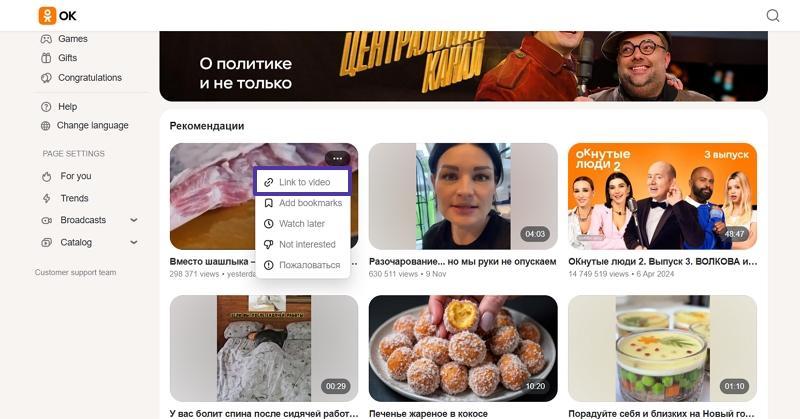800x419 pixels.
Task: Open the OK logo home link
Action: coord(57,15)
